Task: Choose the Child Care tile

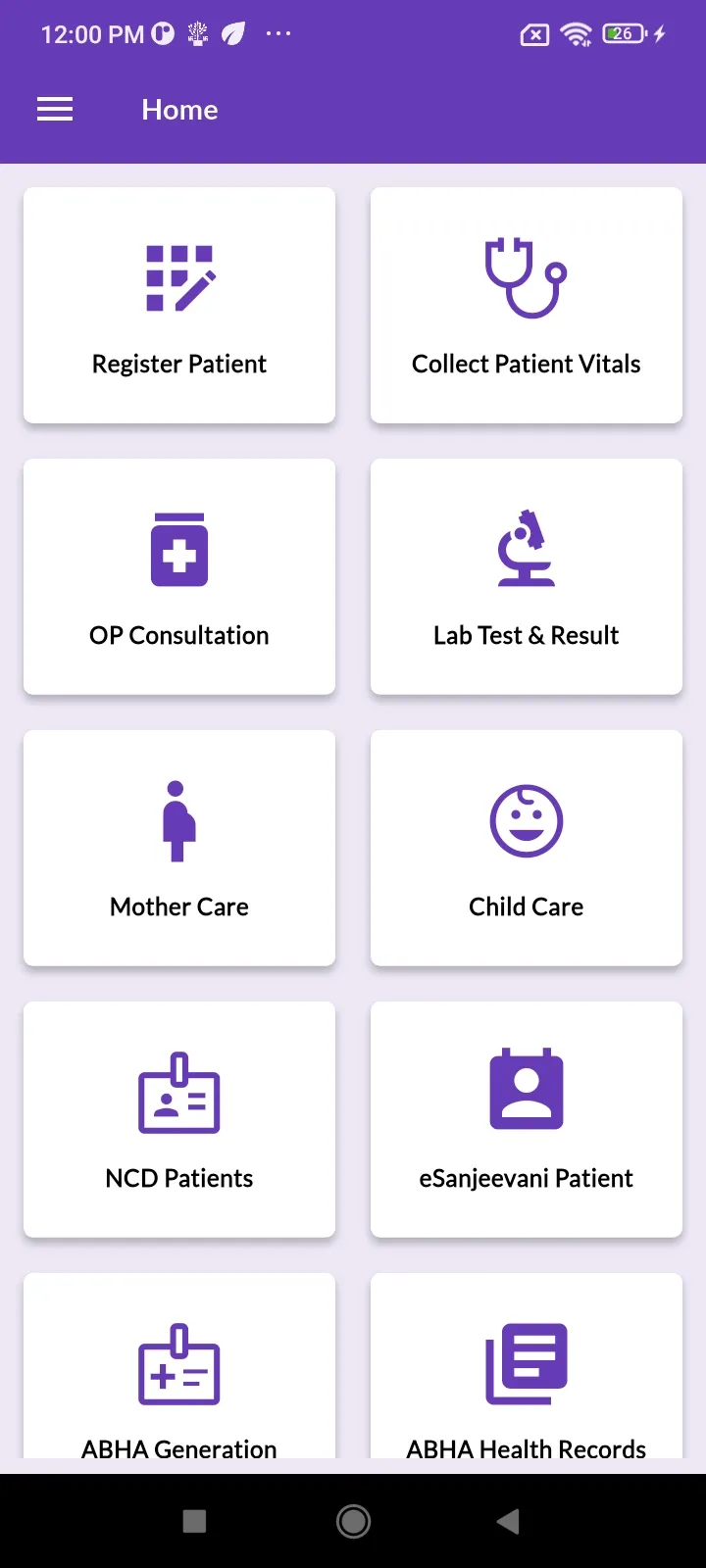Action: 527,849
